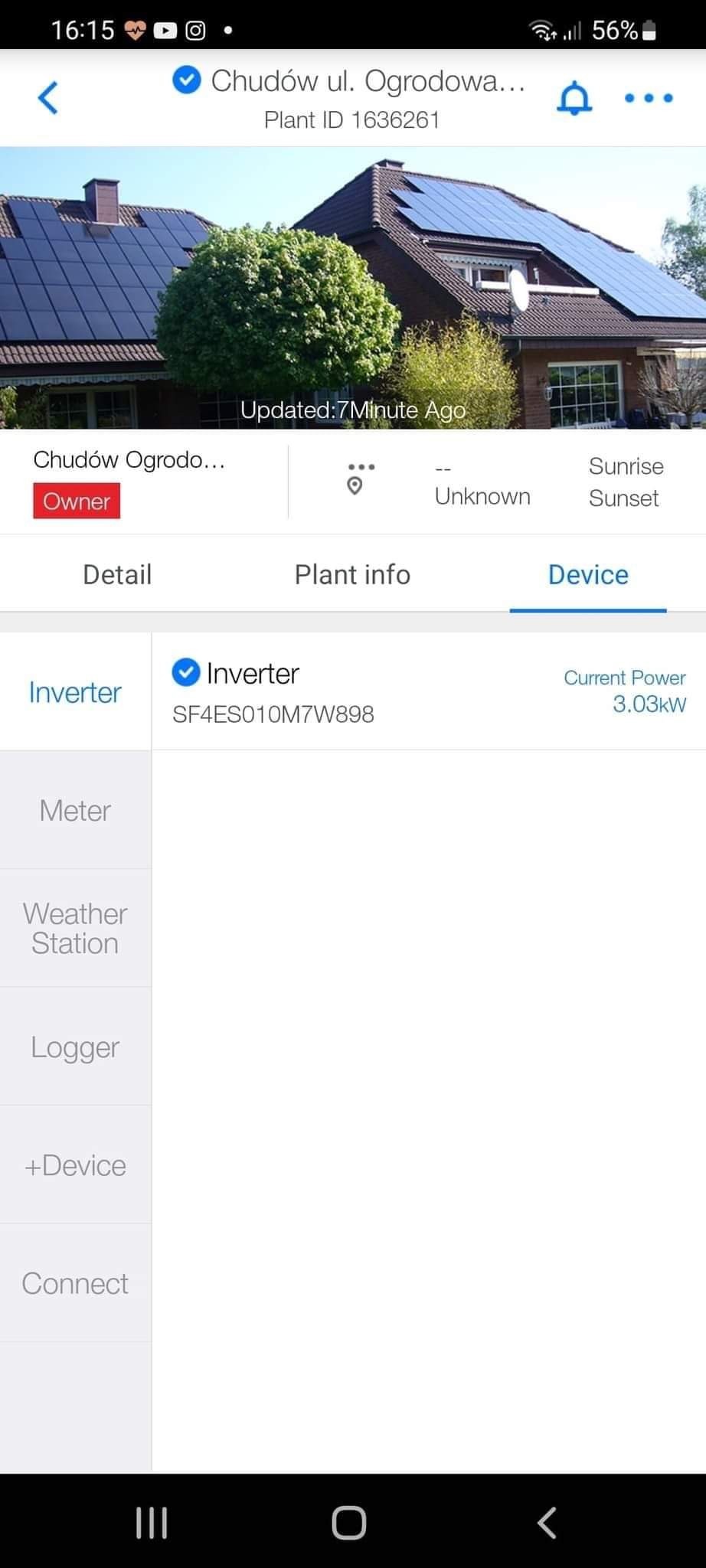Show the Inverter device category
Image resolution: width=706 pixels, height=1568 pixels.
(x=75, y=692)
